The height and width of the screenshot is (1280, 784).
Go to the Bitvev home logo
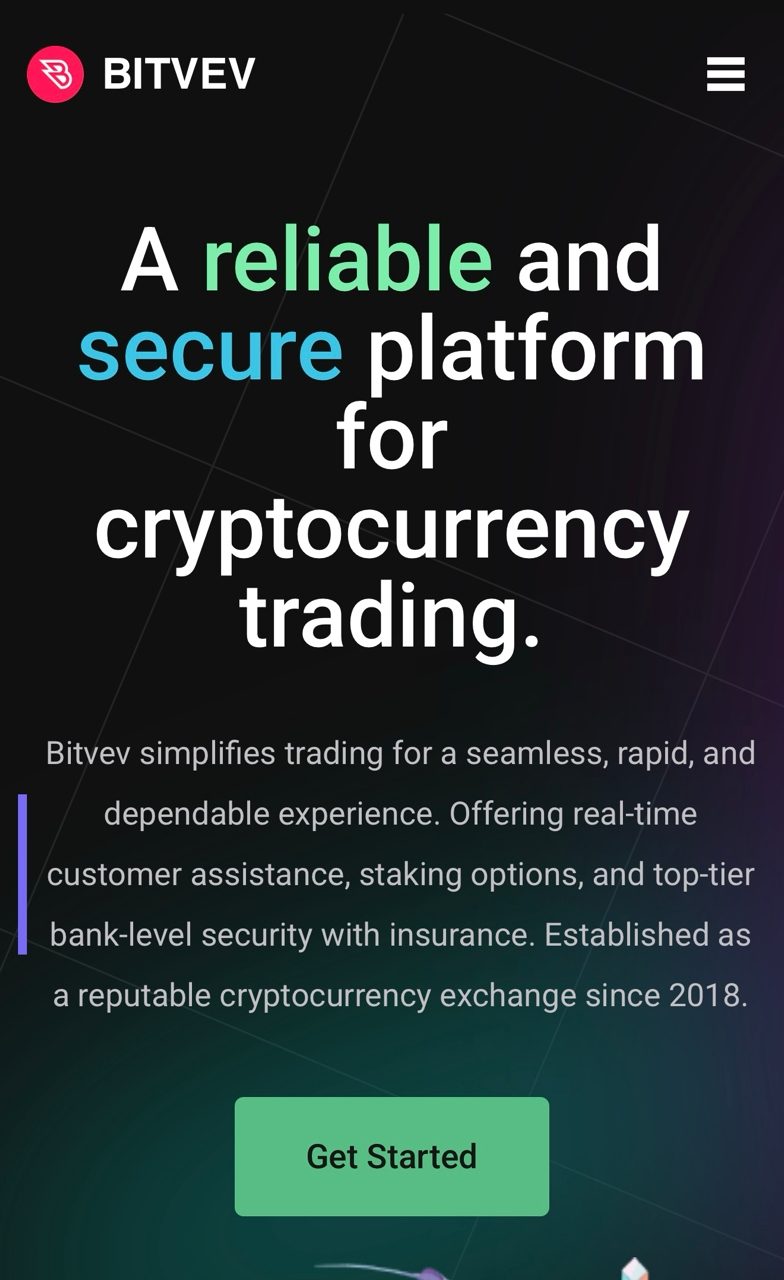point(141,74)
